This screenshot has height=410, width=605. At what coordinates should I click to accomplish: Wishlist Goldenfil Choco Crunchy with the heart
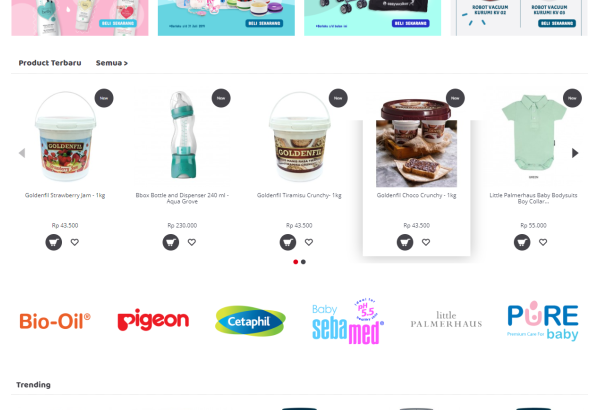(426, 242)
